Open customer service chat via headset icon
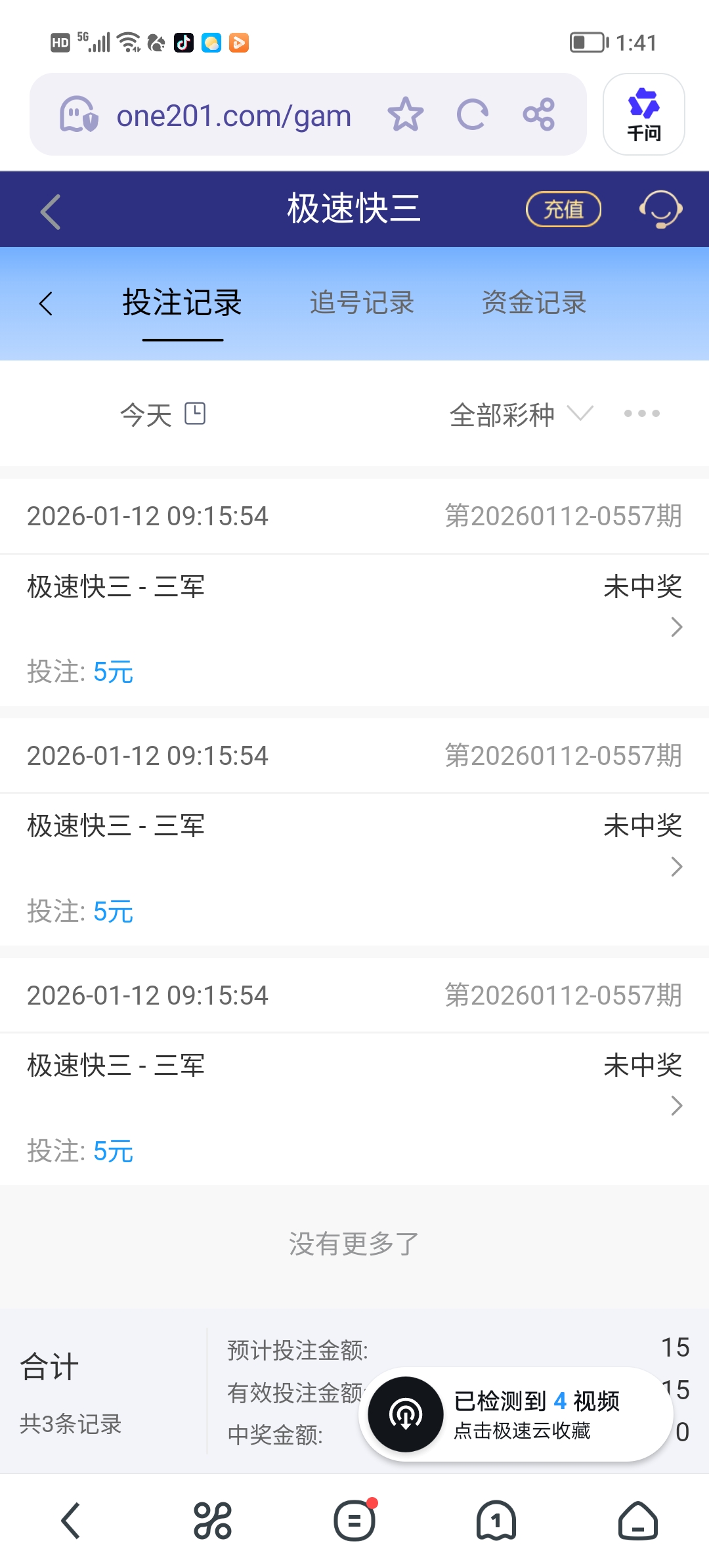The height and width of the screenshot is (1568, 709). (x=660, y=209)
